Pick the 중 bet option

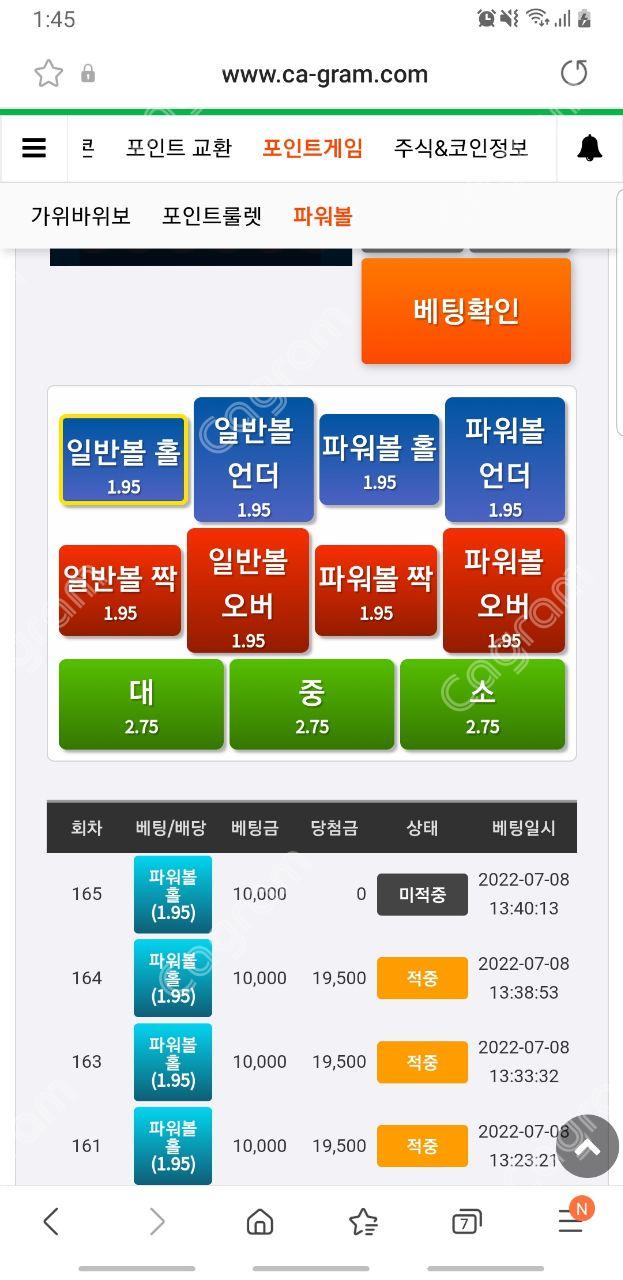pyautogui.click(x=312, y=704)
